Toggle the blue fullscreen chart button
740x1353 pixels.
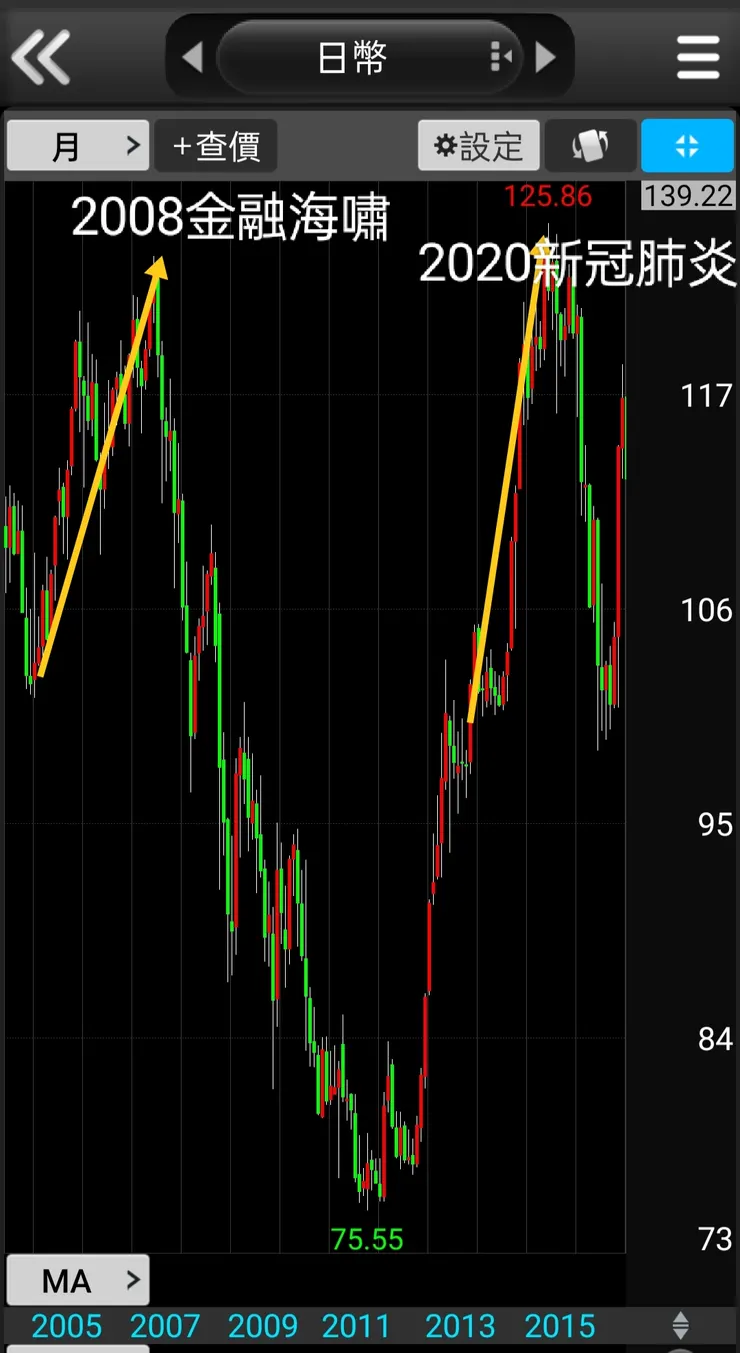click(687, 146)
